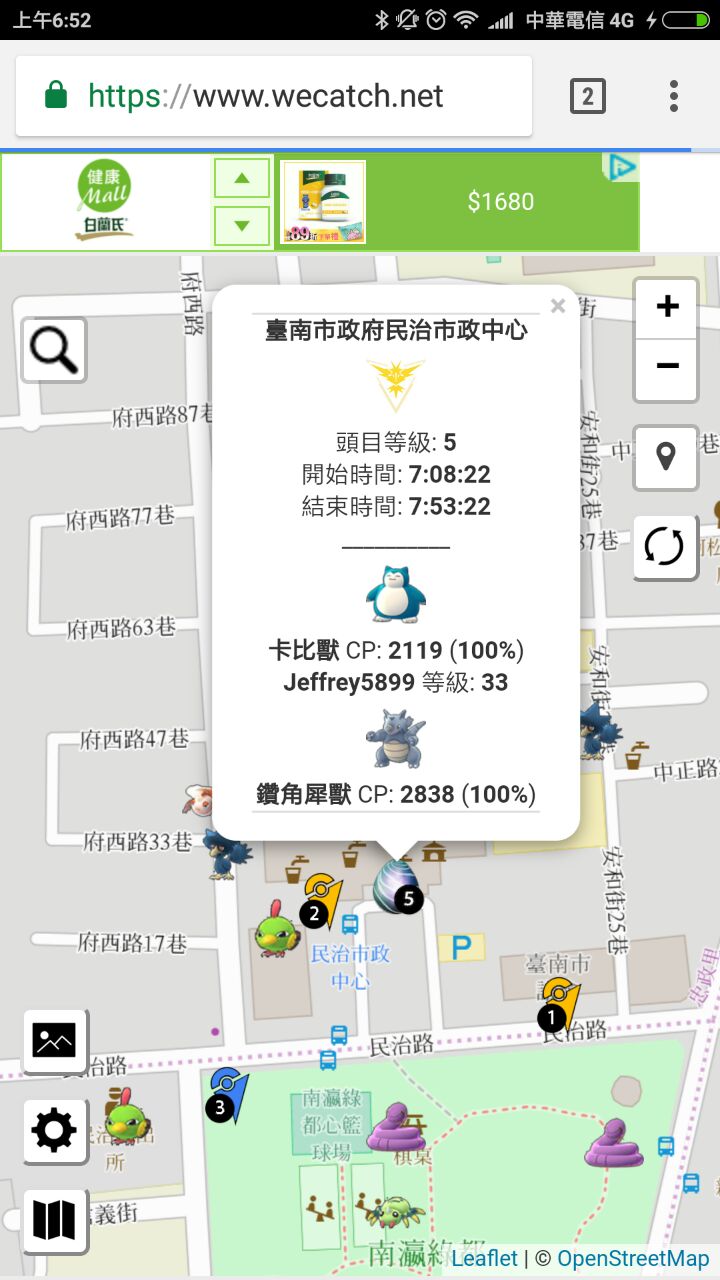Image resolution: width=720 pixels, height=1280 pixels.
Task: Open the OpenStreetMap attribution link
Action: (633, 1259)
